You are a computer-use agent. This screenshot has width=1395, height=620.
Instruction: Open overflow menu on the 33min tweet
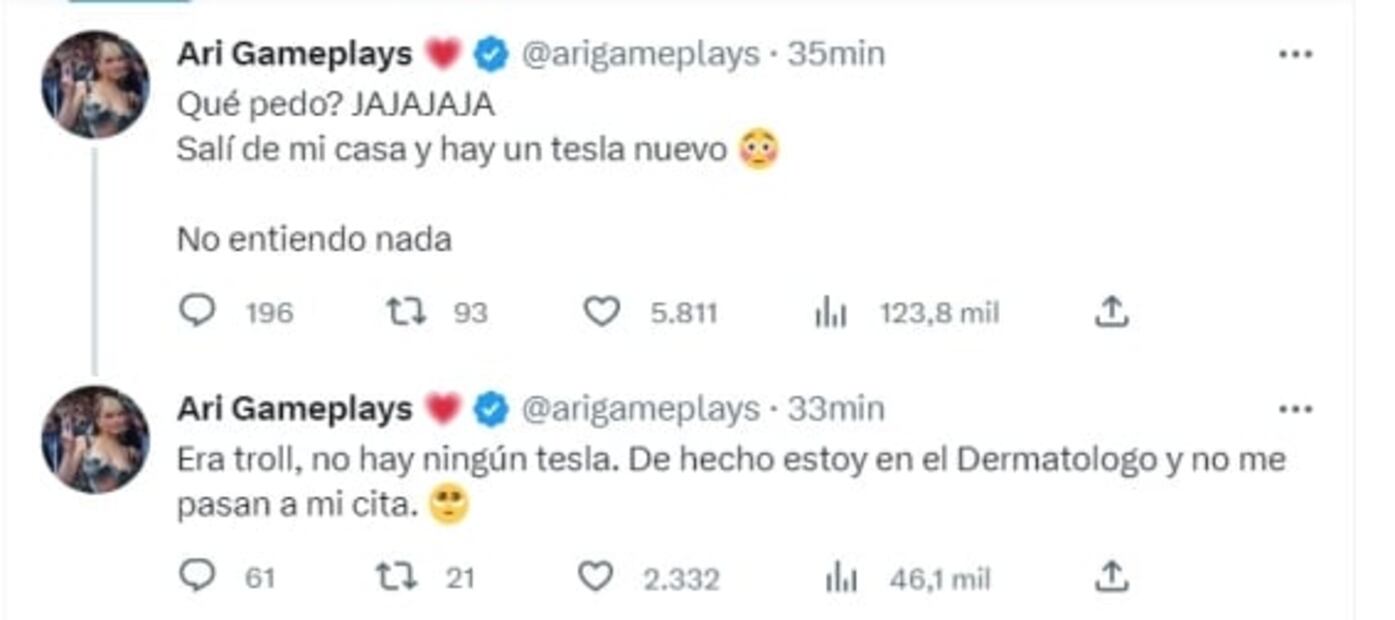tap(1296, 409)
